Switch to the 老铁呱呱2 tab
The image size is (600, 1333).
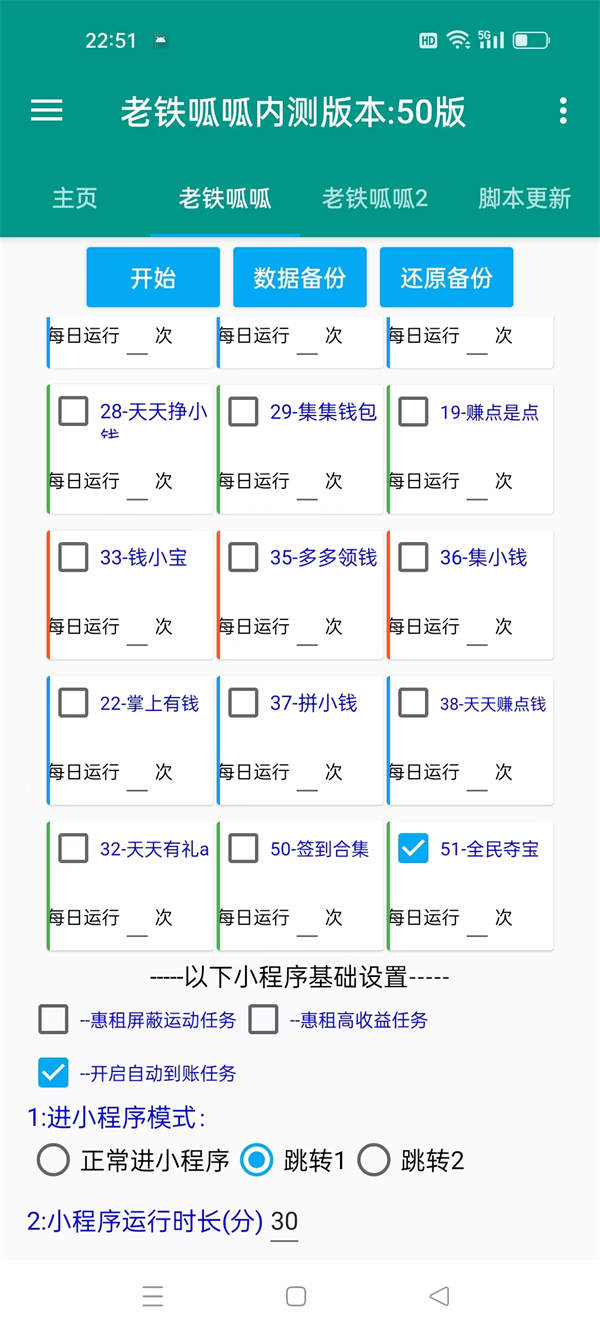click(x=375, y=198)
